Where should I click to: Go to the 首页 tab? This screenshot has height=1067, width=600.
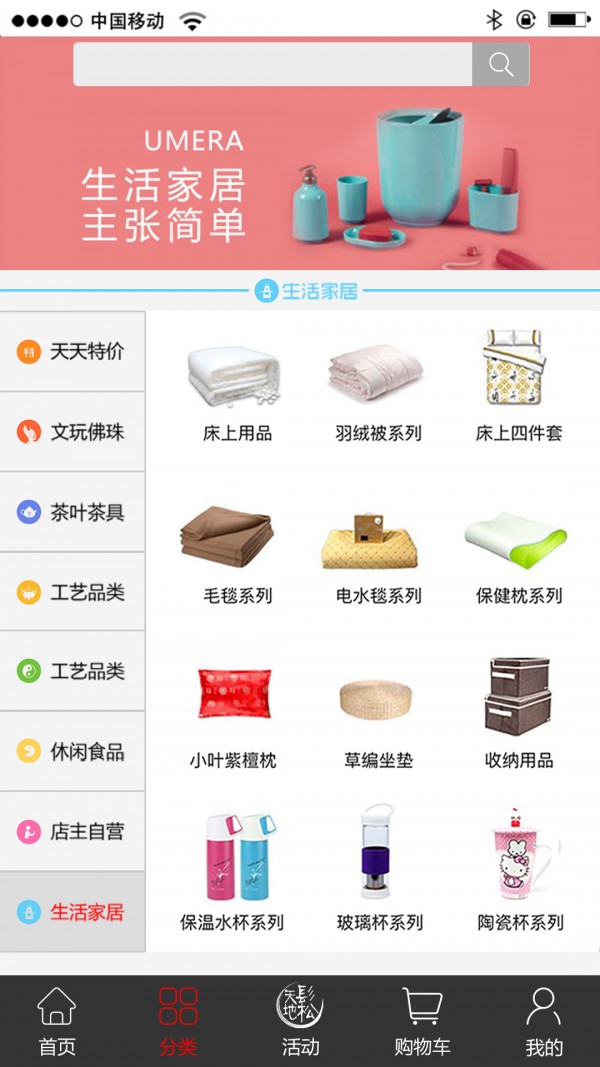57,1021
